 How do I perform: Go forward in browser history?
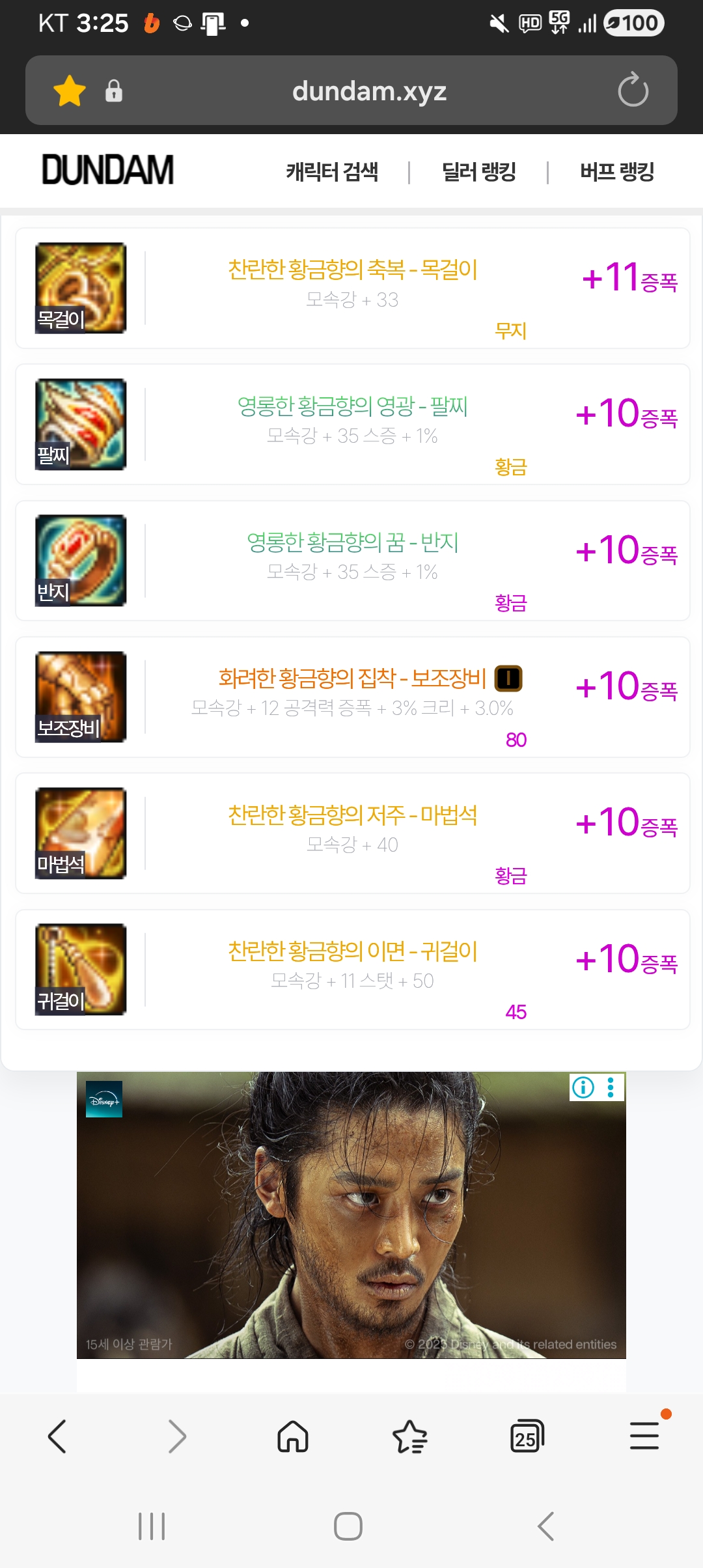coord(176,1436)
